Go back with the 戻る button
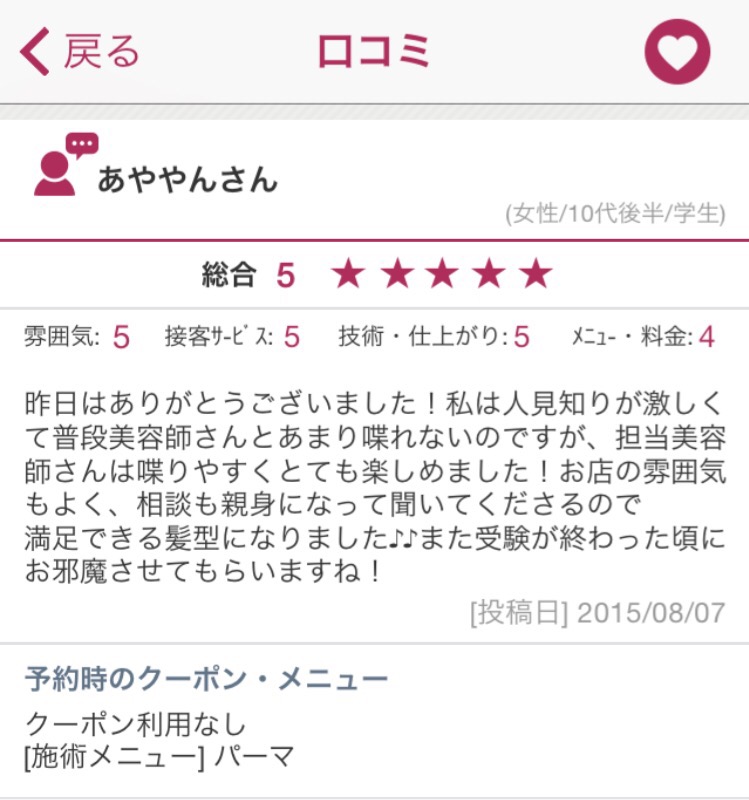This screenshot has width=749, height=800. coord(80,51)
